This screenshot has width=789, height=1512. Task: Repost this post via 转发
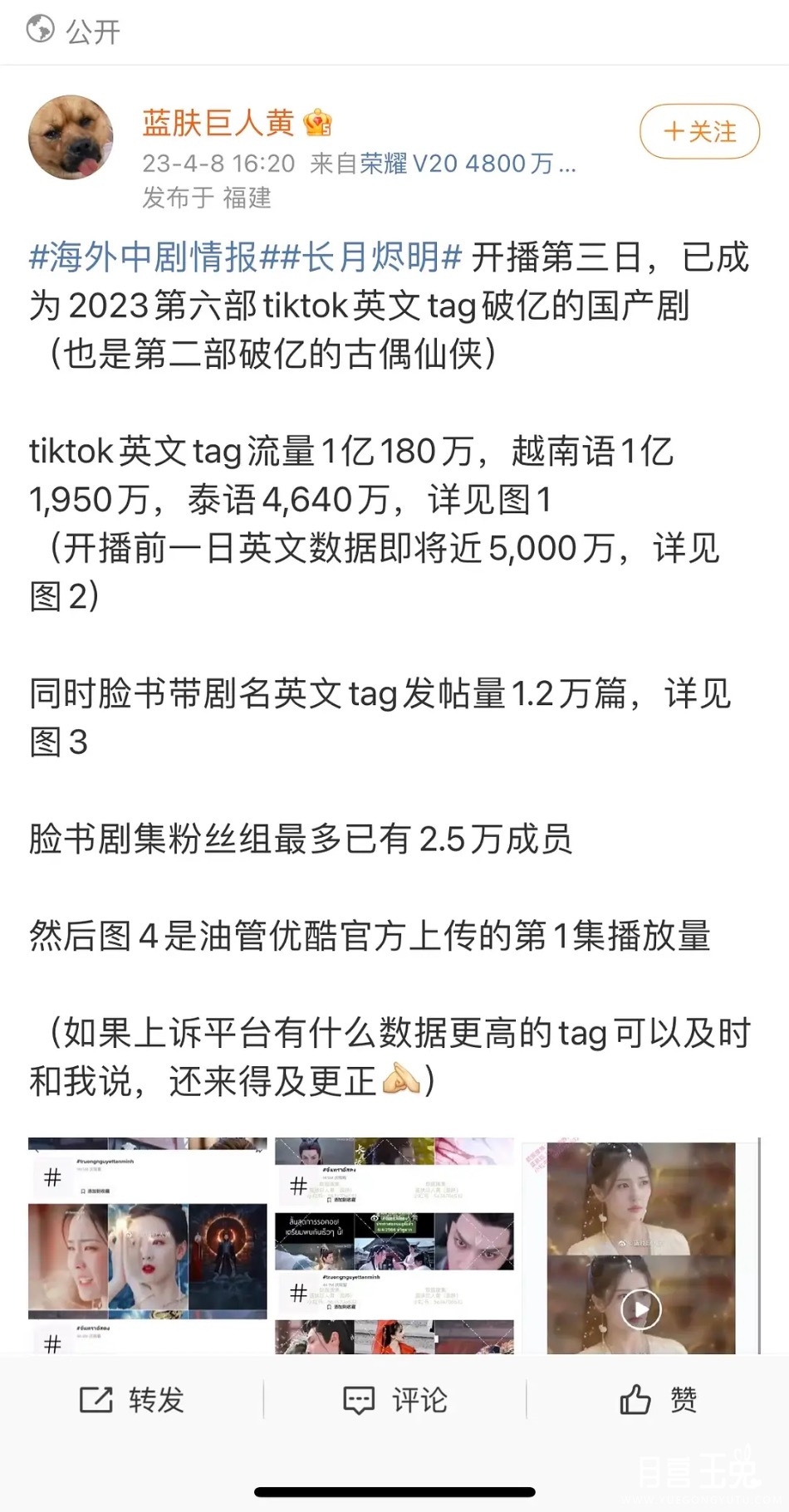pos(131,1400)
